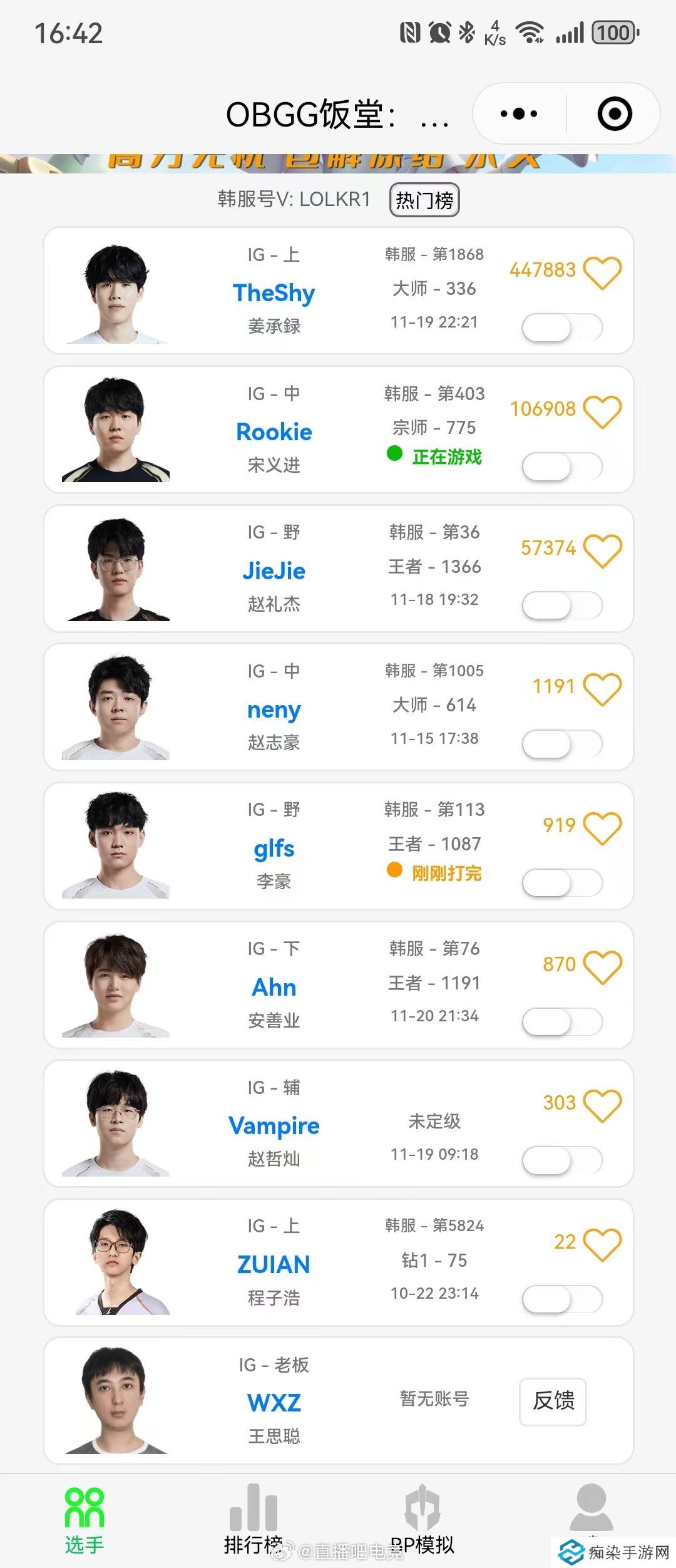This screenshot has height=1568, width=676.
Task: Tap the heart beside JieJie's 57374 count
Action: 602,548
